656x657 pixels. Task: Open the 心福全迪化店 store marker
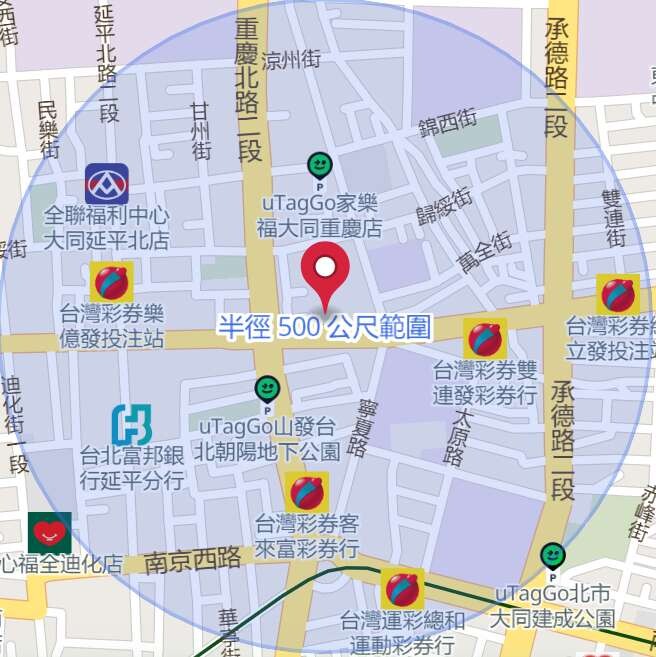coord(50,533)
